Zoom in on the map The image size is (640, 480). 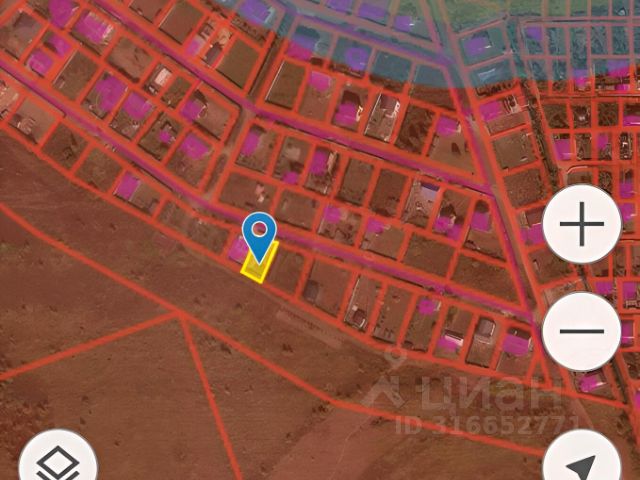click(x=581, y=225)
